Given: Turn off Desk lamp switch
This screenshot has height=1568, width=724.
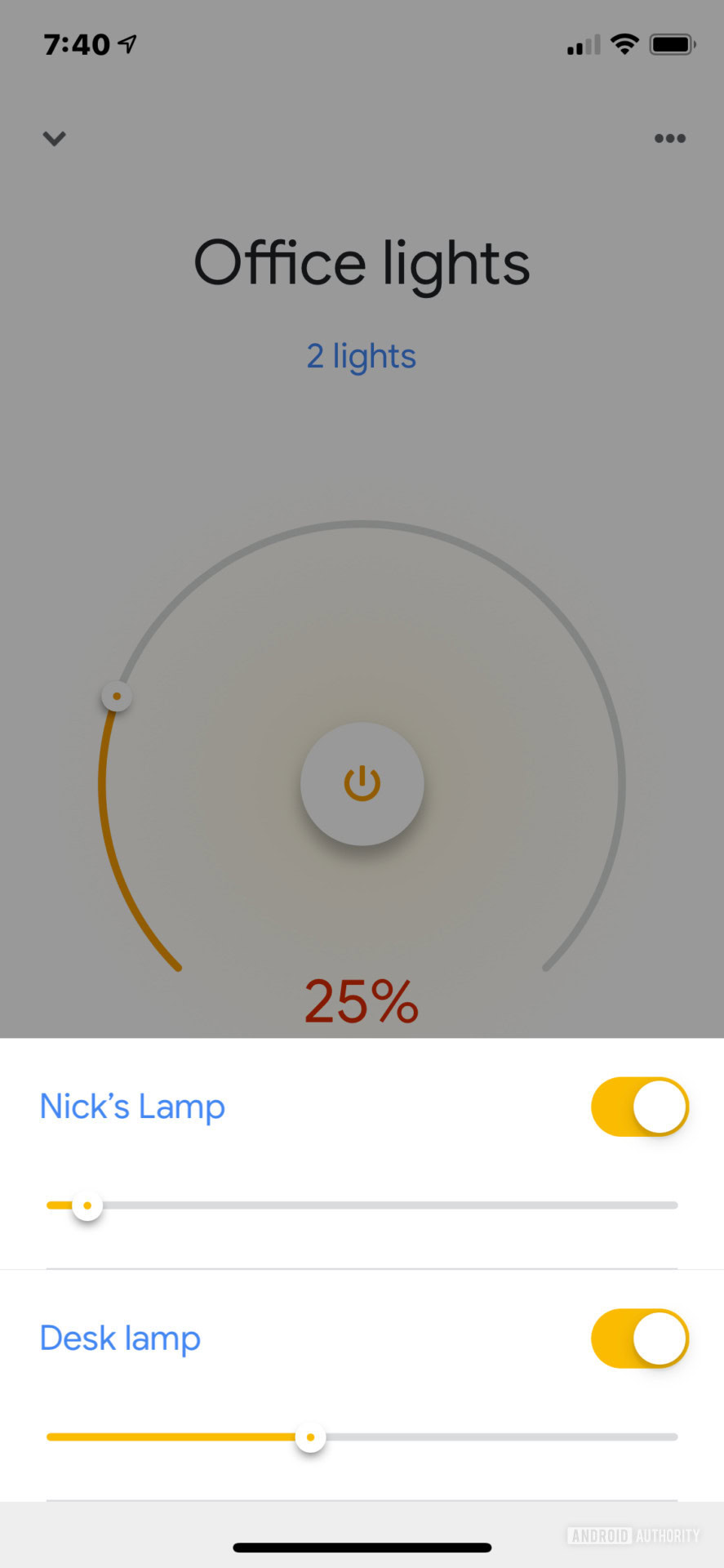Looking at the screenshot, I should [x=639, y=1339].
